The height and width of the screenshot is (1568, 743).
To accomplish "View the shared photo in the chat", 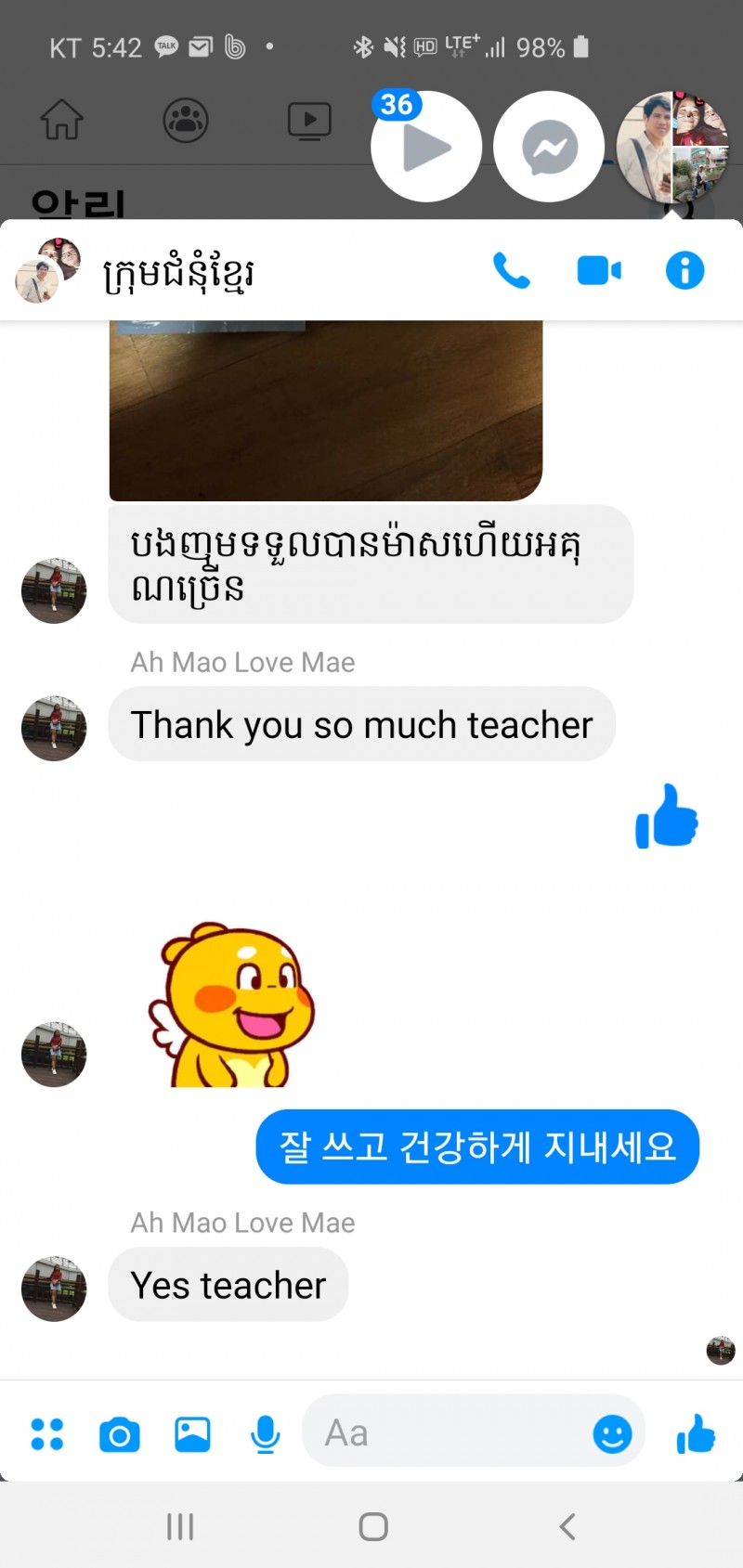I will click(325, 410).
